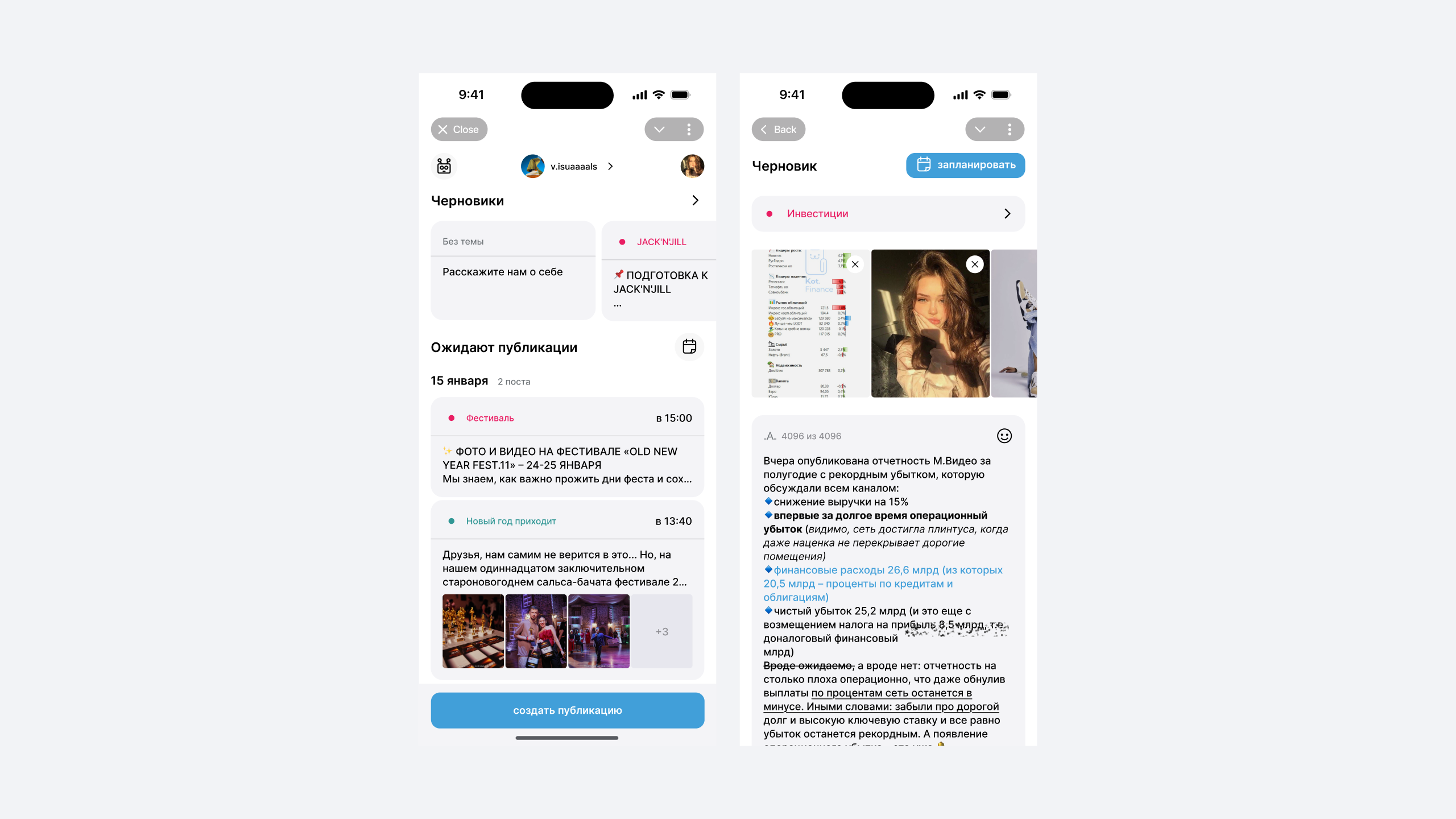Open the JACK'N'JILL draft card
1456x819 pixels.
click(x=660, y=272)
